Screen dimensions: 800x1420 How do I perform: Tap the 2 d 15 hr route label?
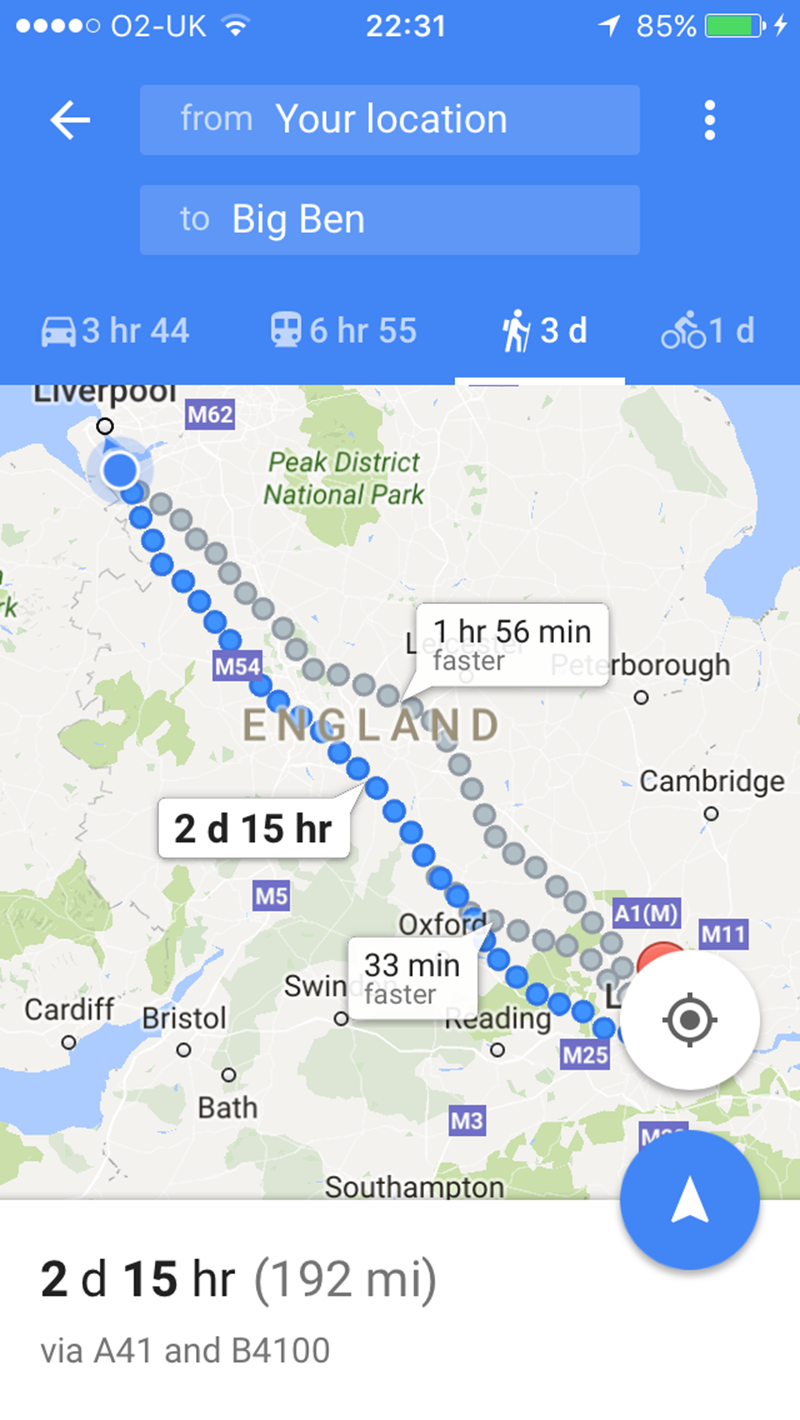click(253, 828)
